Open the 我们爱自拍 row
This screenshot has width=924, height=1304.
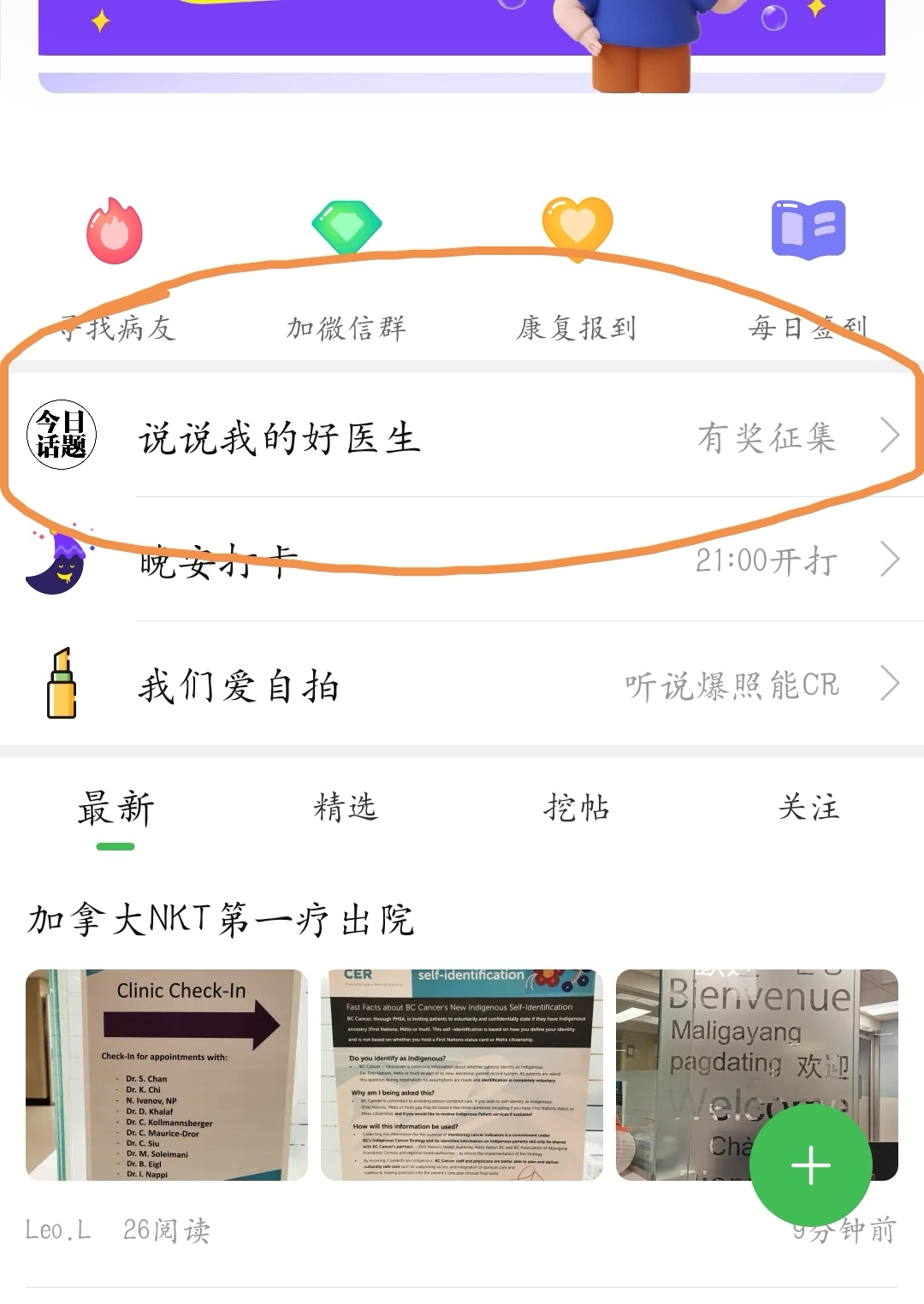click(x=462, y=685)
